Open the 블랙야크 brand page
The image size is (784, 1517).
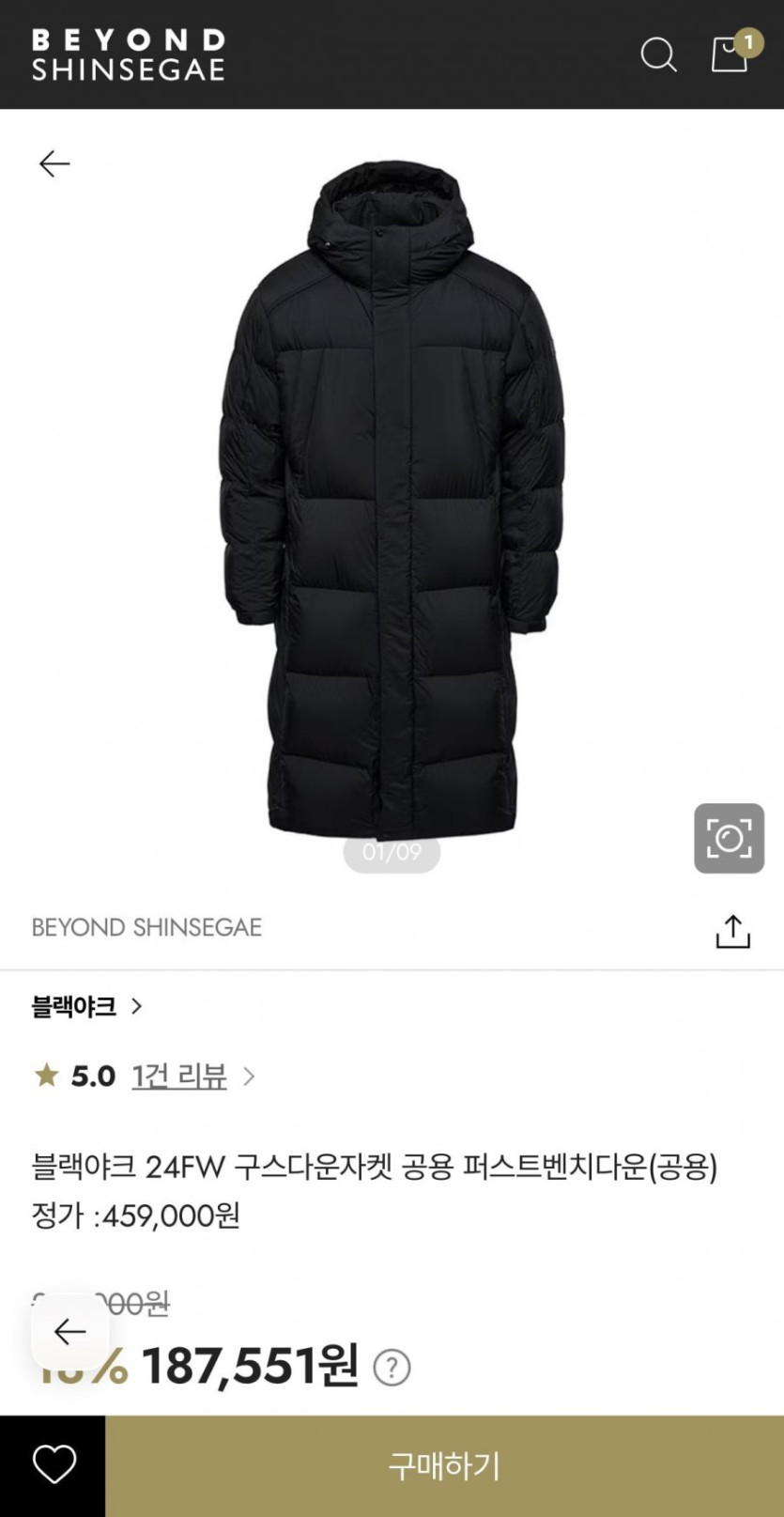point(86,1007)
